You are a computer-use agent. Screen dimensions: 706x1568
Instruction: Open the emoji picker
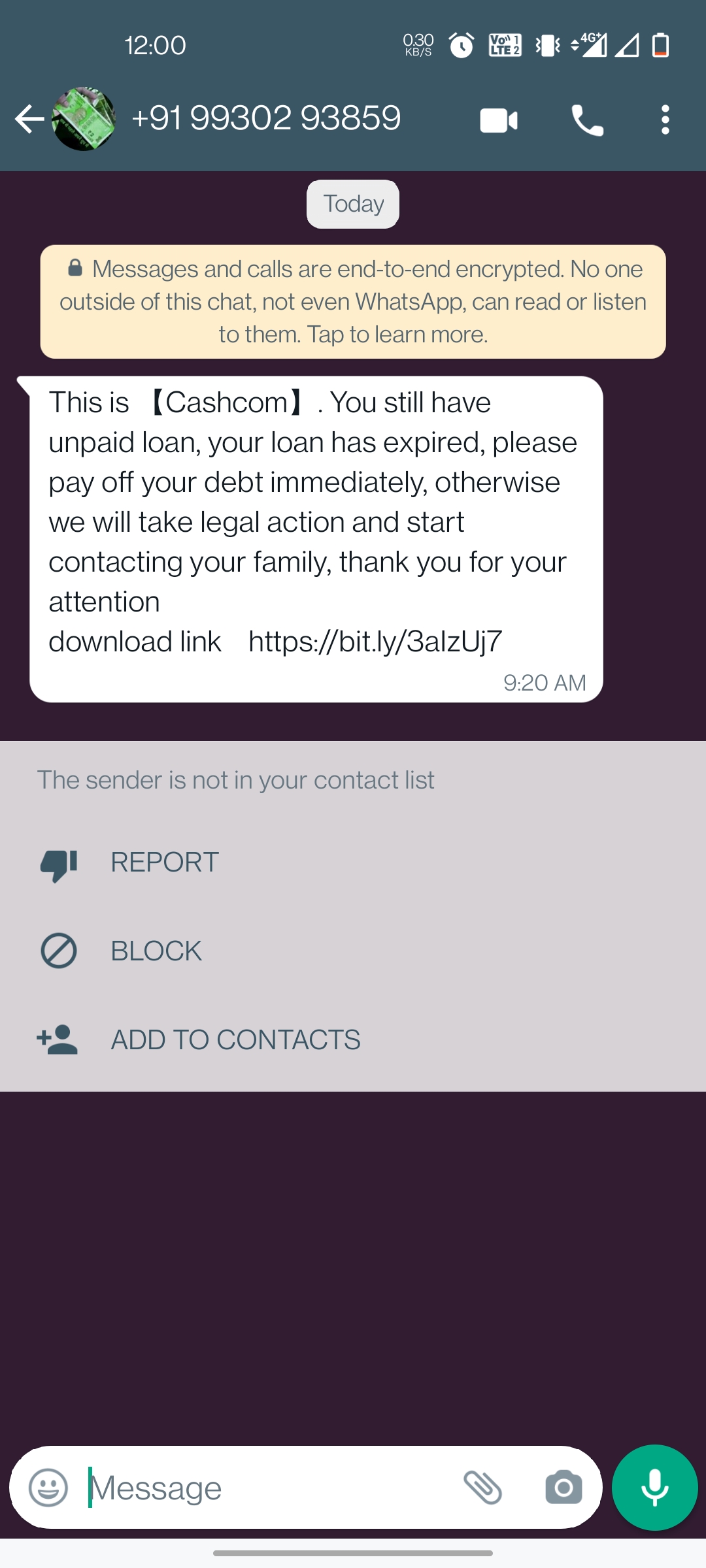pyautogui.click(x=48, y=1488)
